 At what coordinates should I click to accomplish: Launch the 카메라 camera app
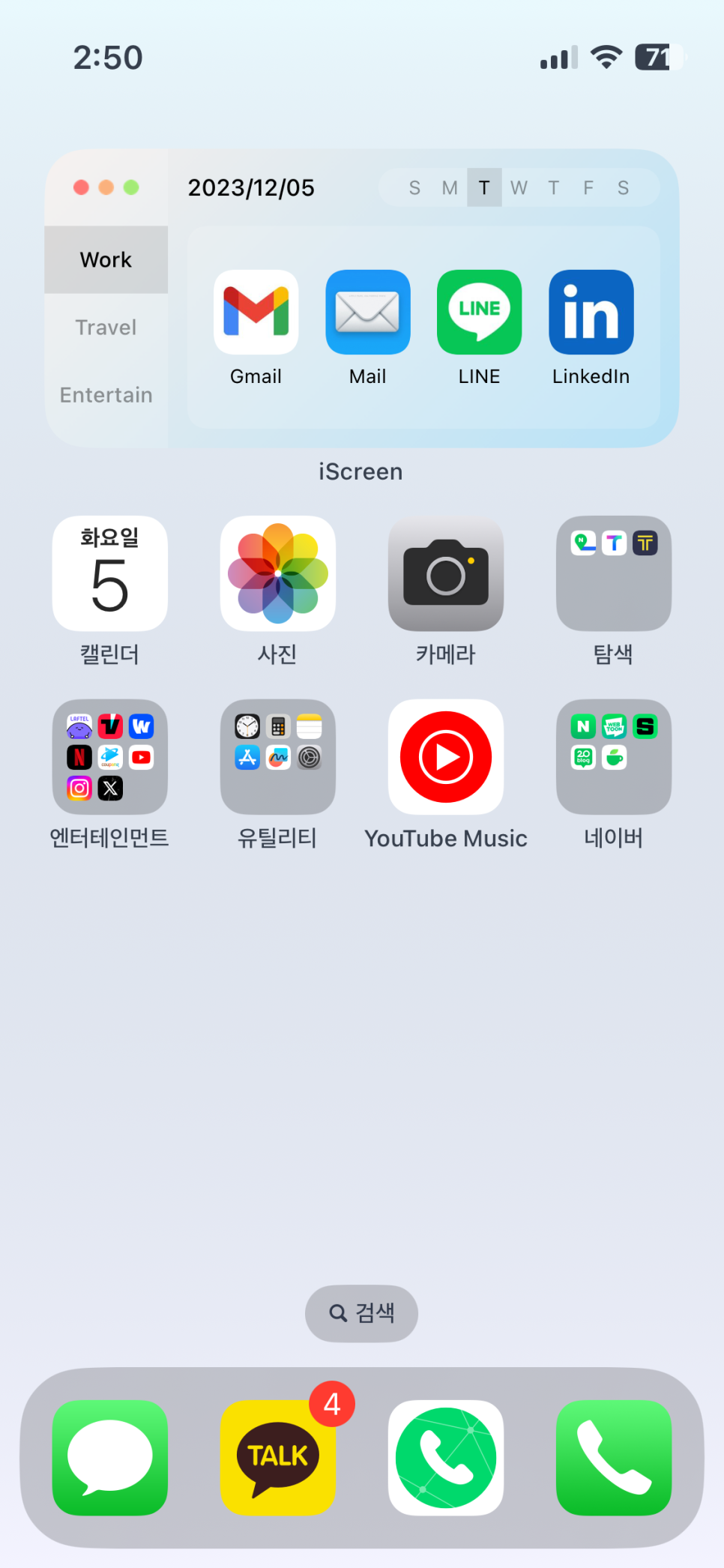pyautogui.click(x=445, y=573)
